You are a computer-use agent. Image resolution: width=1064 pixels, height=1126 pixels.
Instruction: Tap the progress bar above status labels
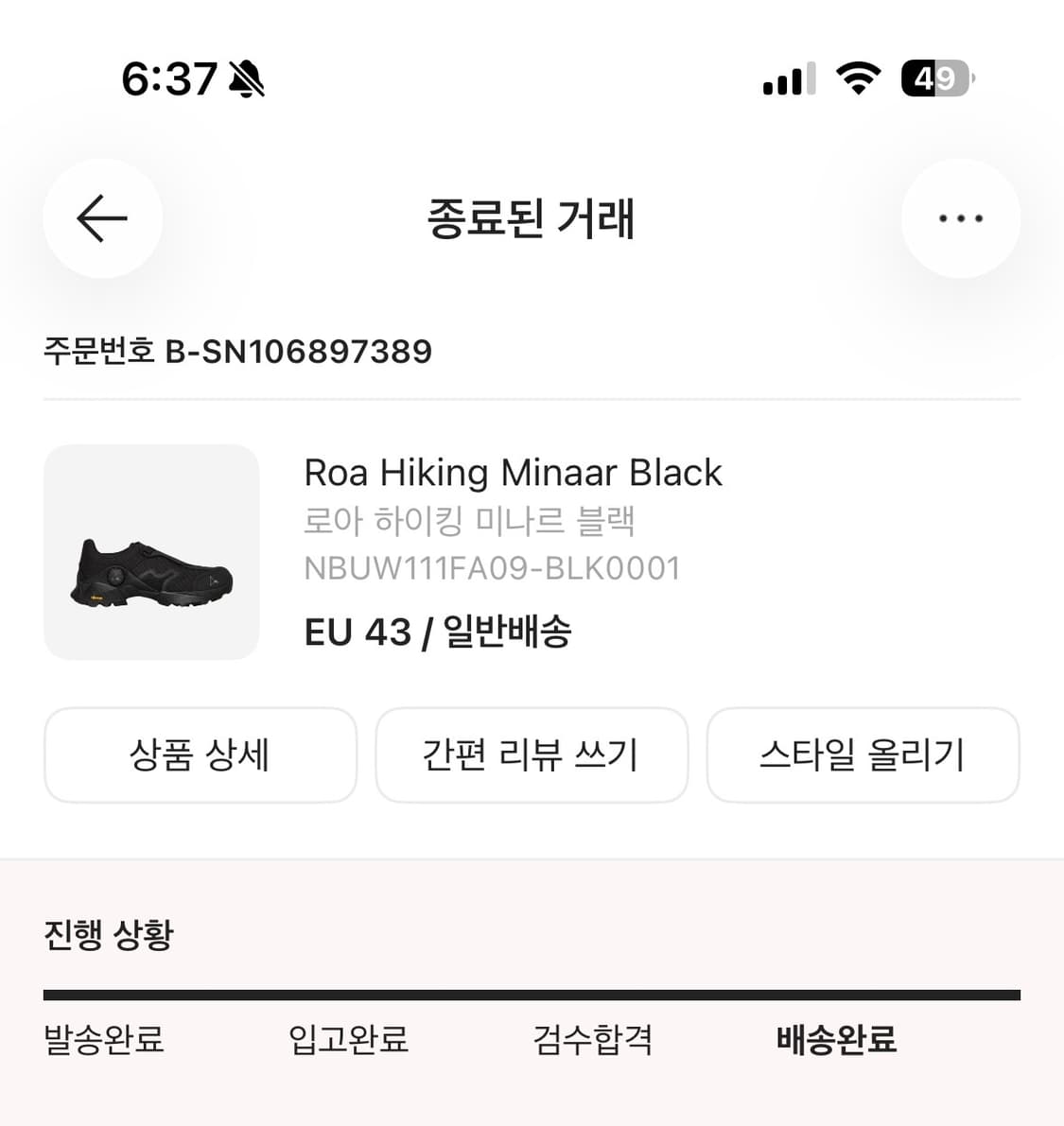tap(532, 994)
